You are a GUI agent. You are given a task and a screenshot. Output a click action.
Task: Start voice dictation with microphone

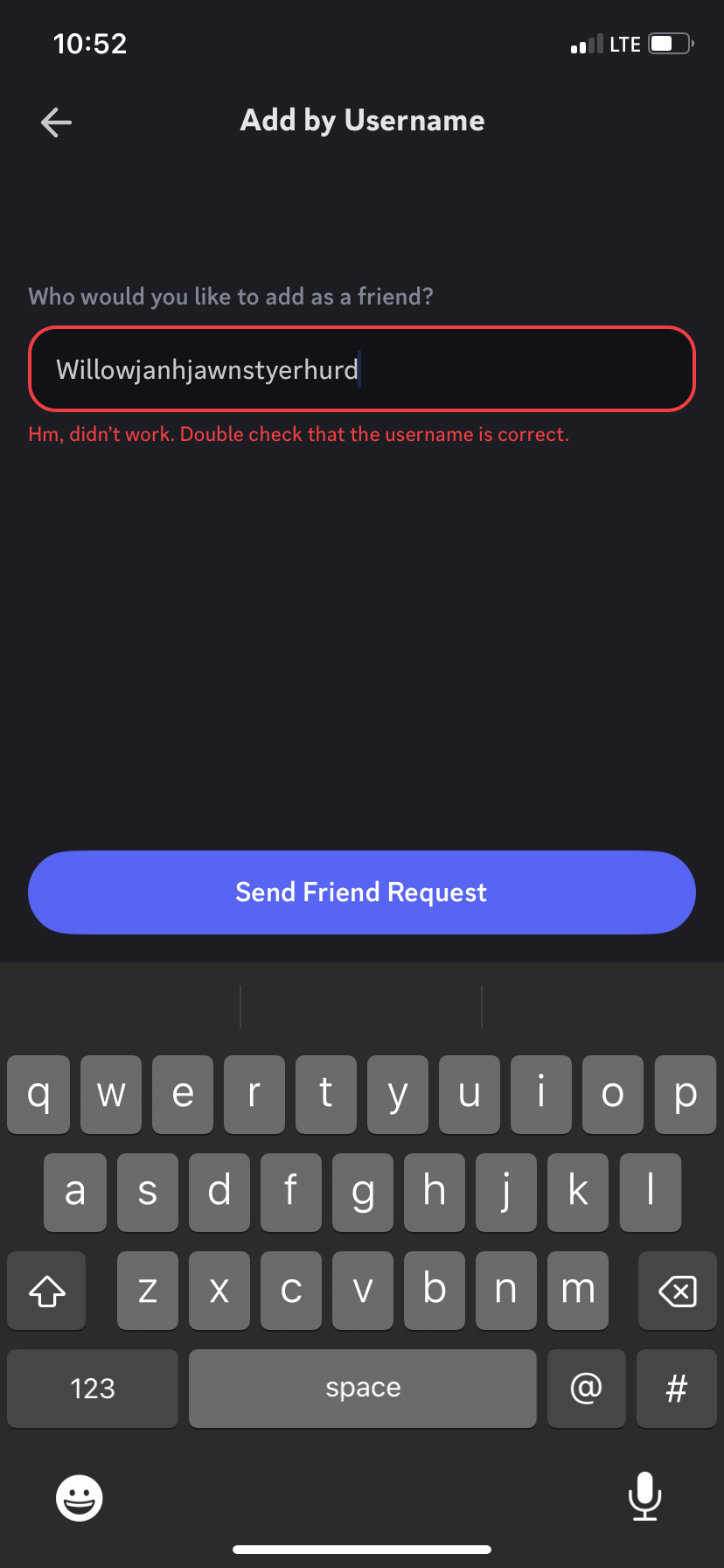click(x=644, y=1496)
